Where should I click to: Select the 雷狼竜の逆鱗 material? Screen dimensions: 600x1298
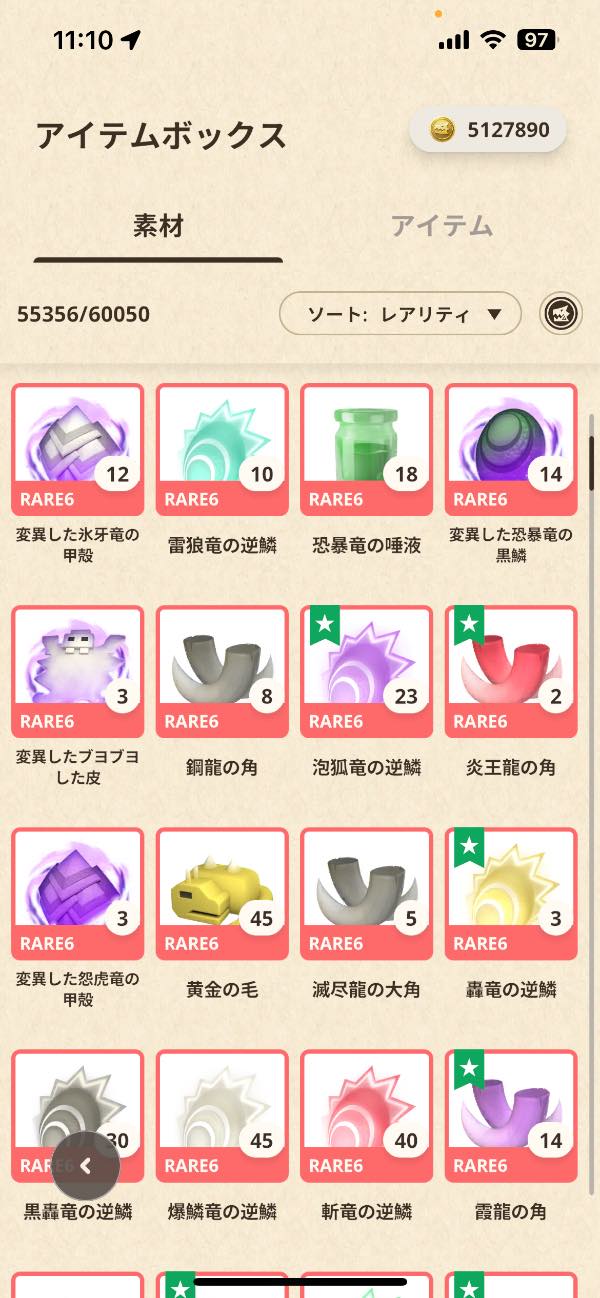pyautogui.click(x=222, y=449)
